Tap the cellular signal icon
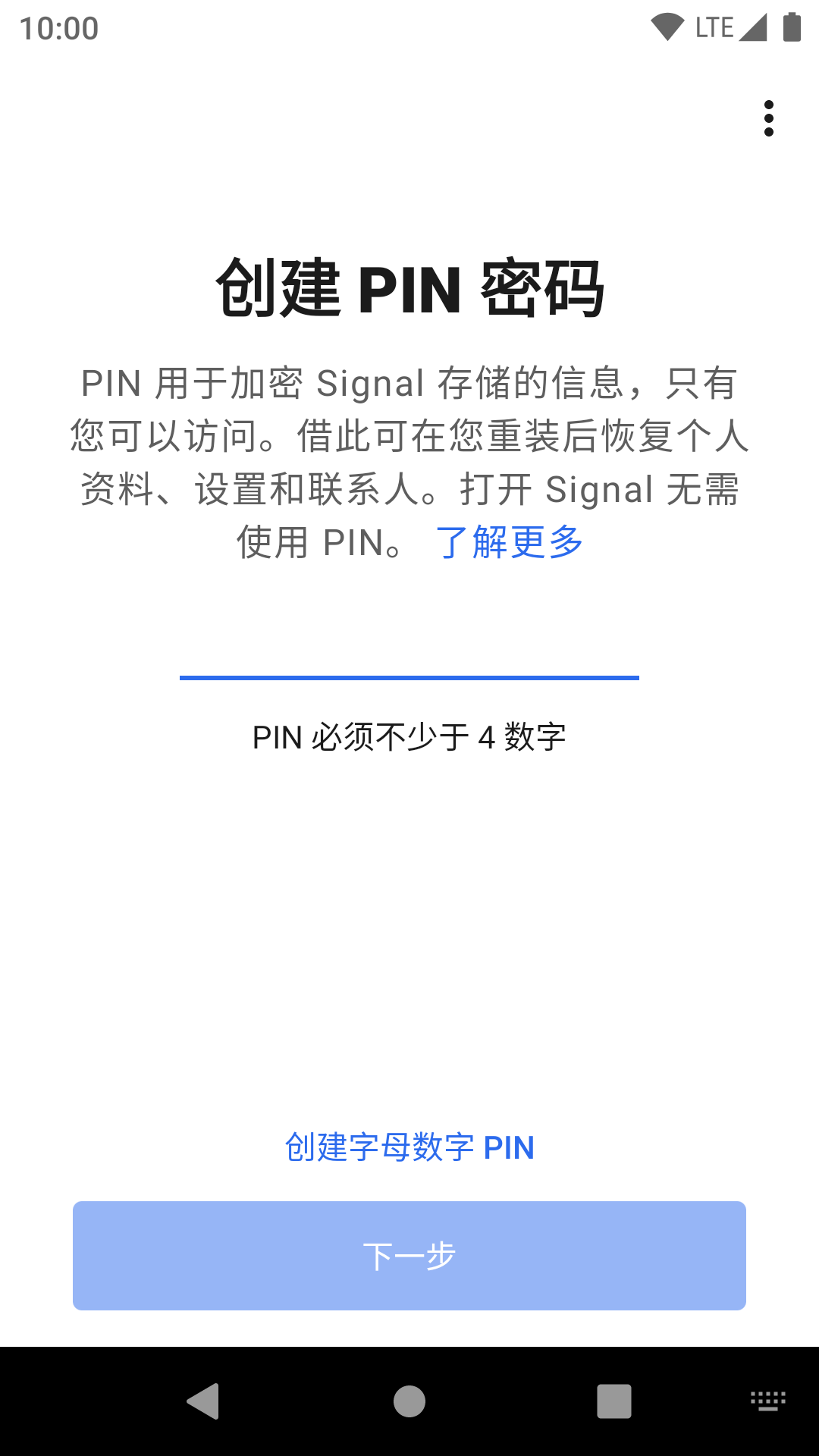This screenshot has width=819, height=1456. tap(755, 25)
